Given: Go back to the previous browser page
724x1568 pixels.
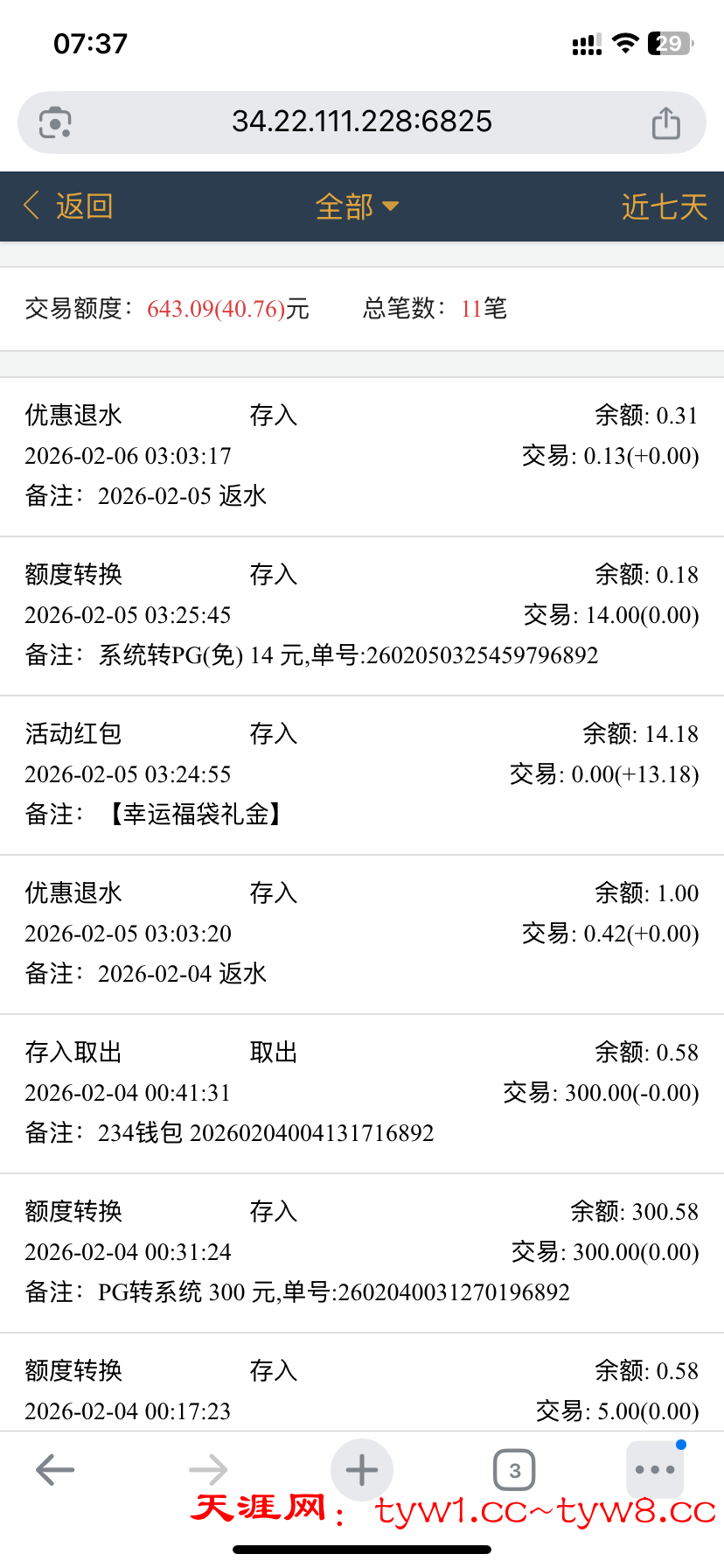Looking at the screenshot, I should (55, 1470).
